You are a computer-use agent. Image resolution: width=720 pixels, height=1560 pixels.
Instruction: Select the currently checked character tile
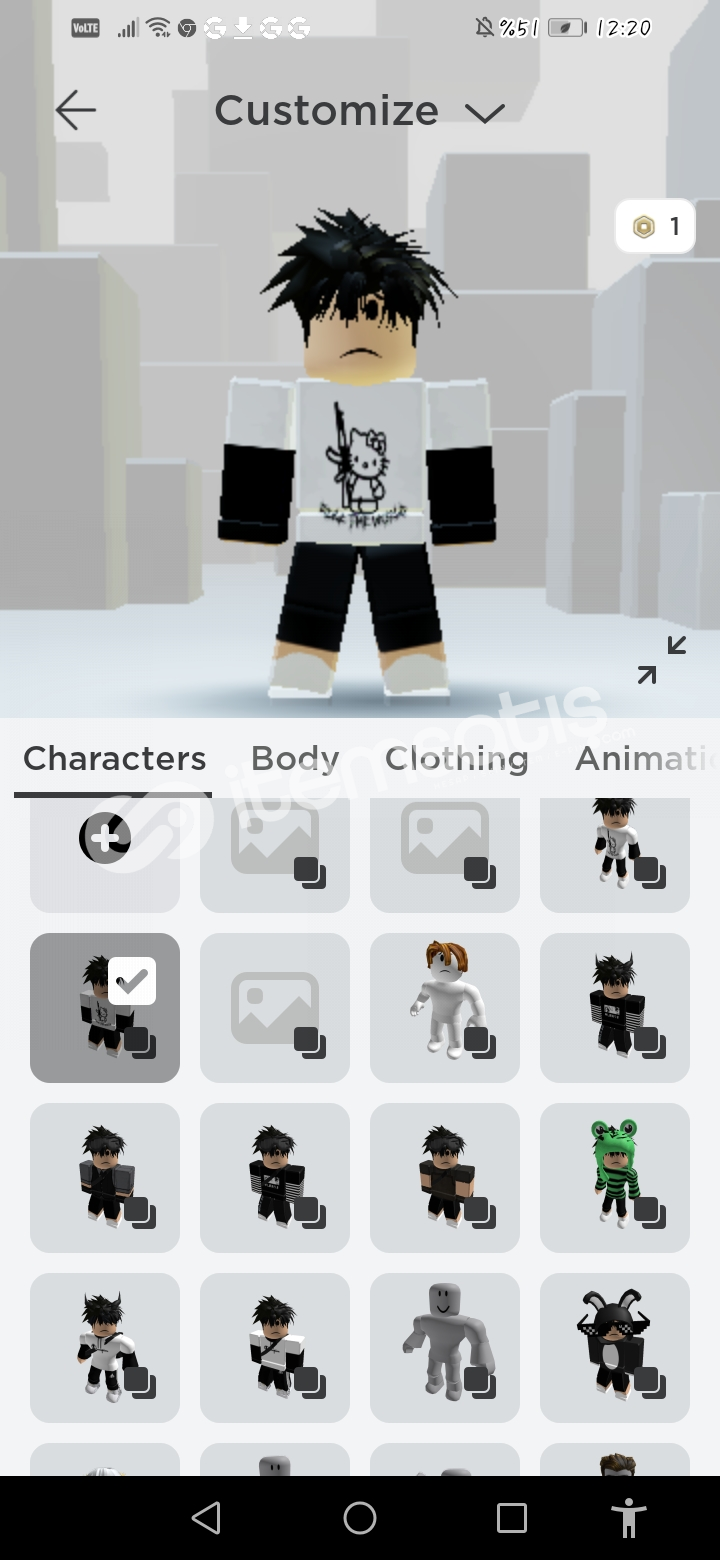pos(105,1008)
